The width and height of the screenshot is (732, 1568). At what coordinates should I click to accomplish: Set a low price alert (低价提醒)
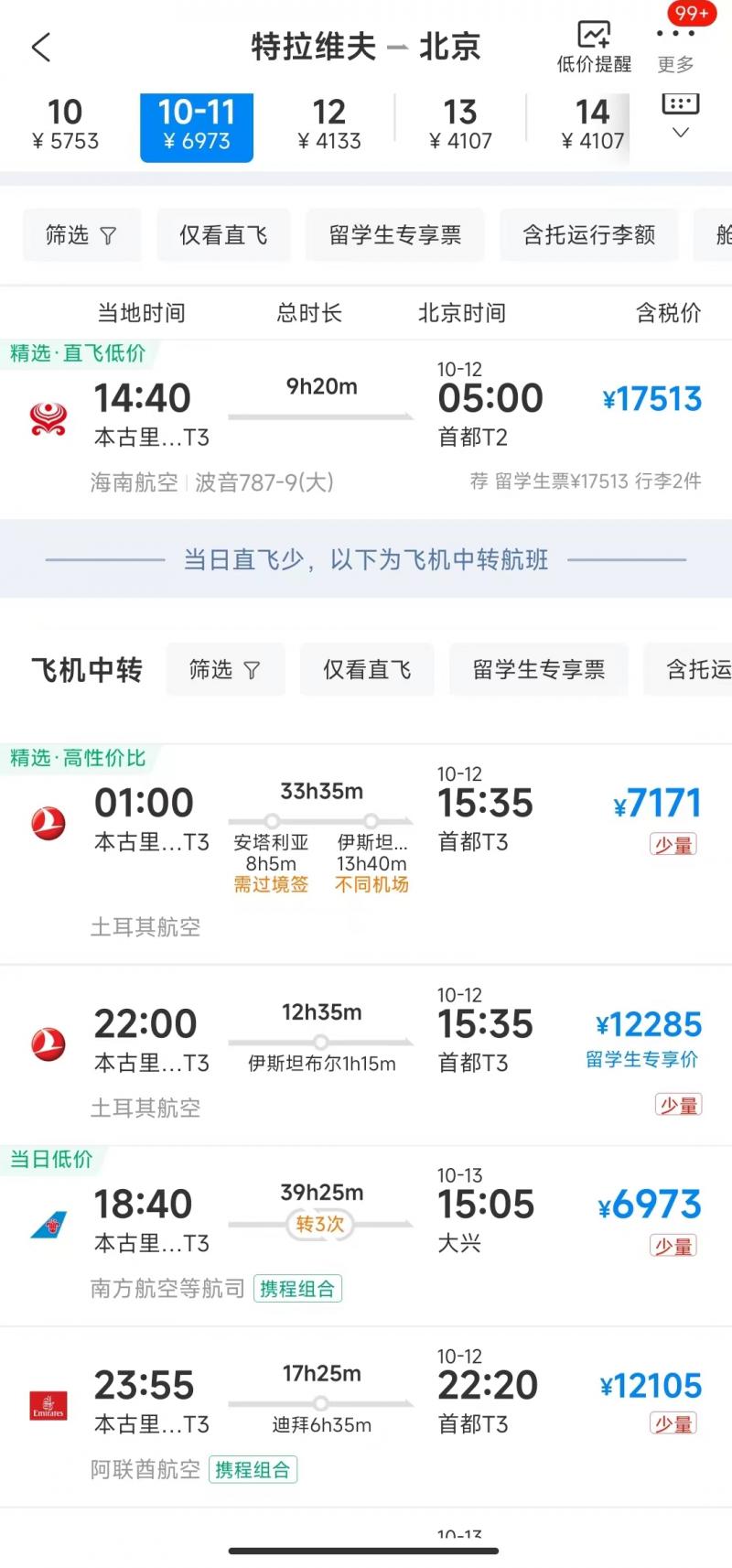[x=594, y=48]
